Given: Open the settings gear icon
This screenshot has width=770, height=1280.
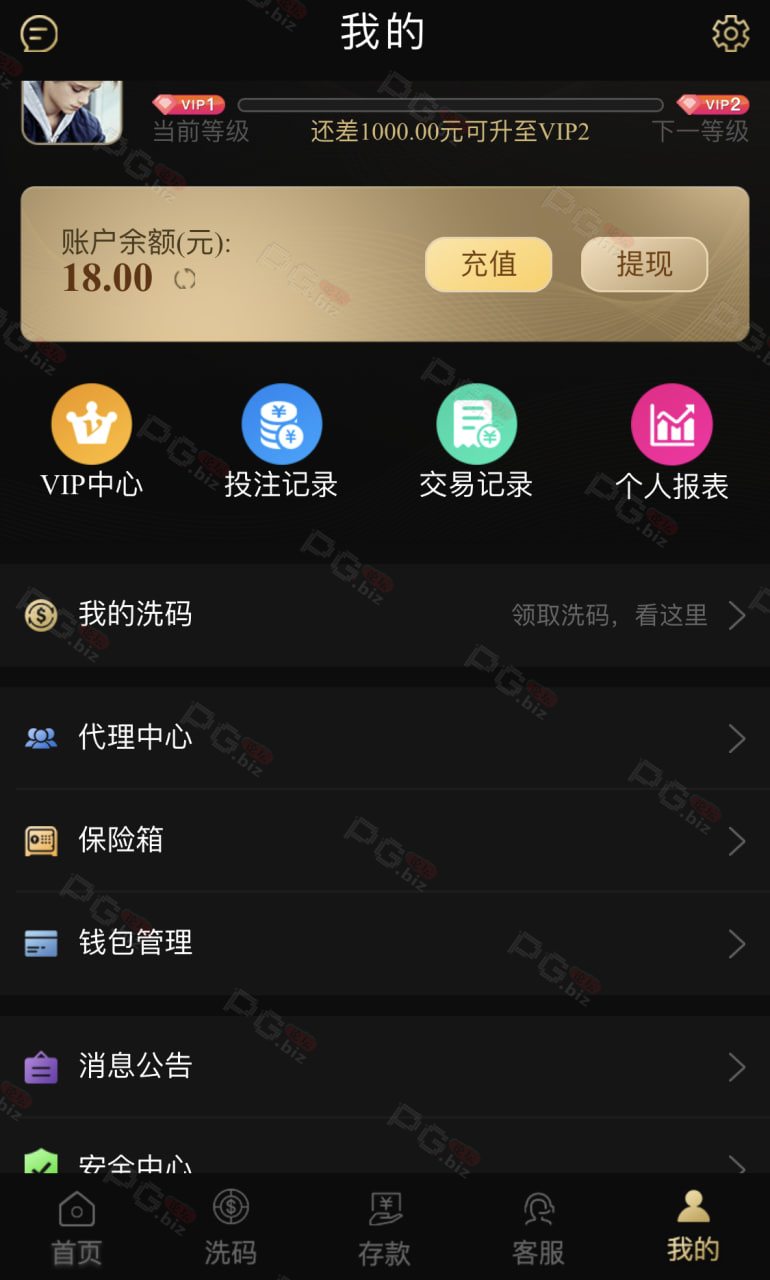Looking at the screenshot, I should [x=730, y=33].
